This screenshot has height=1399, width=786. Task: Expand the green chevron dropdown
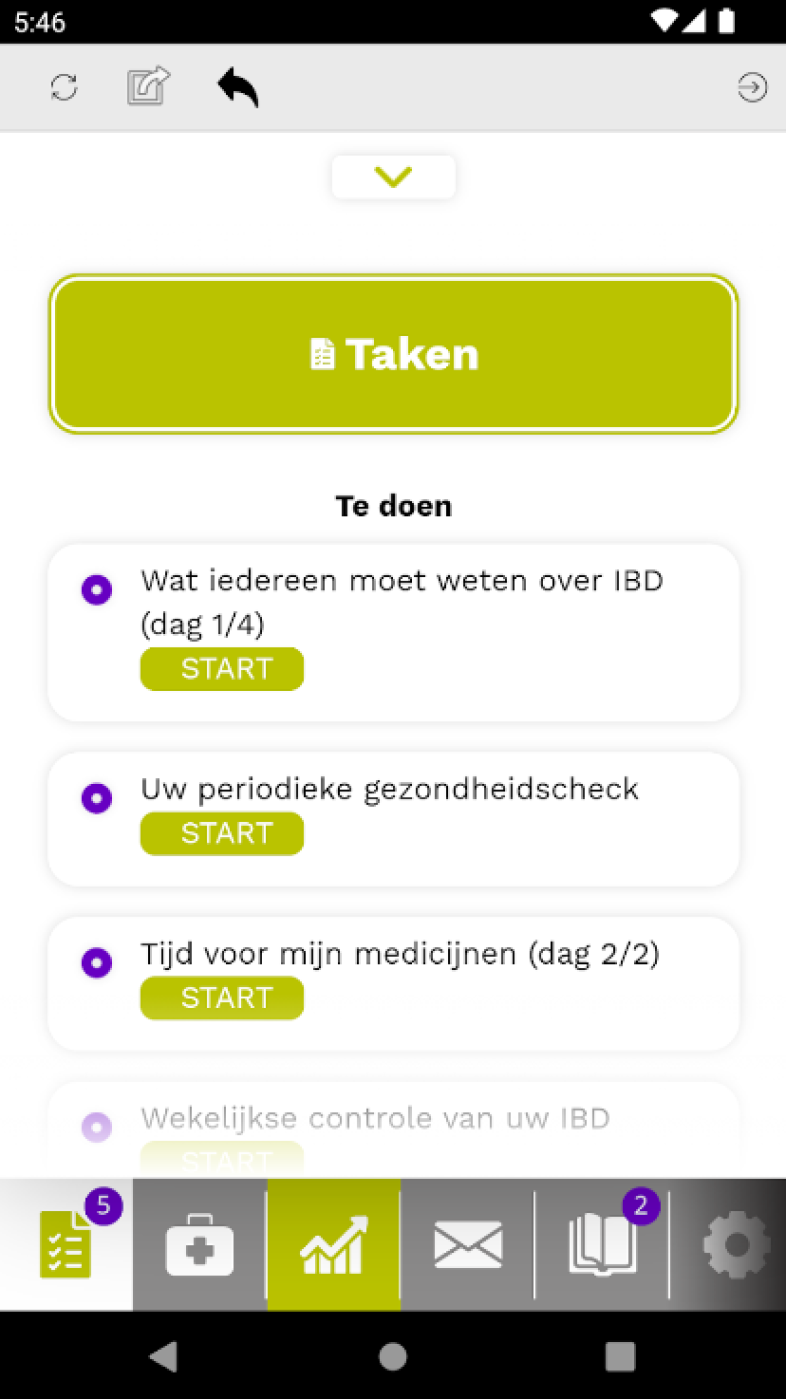[394, 177]
